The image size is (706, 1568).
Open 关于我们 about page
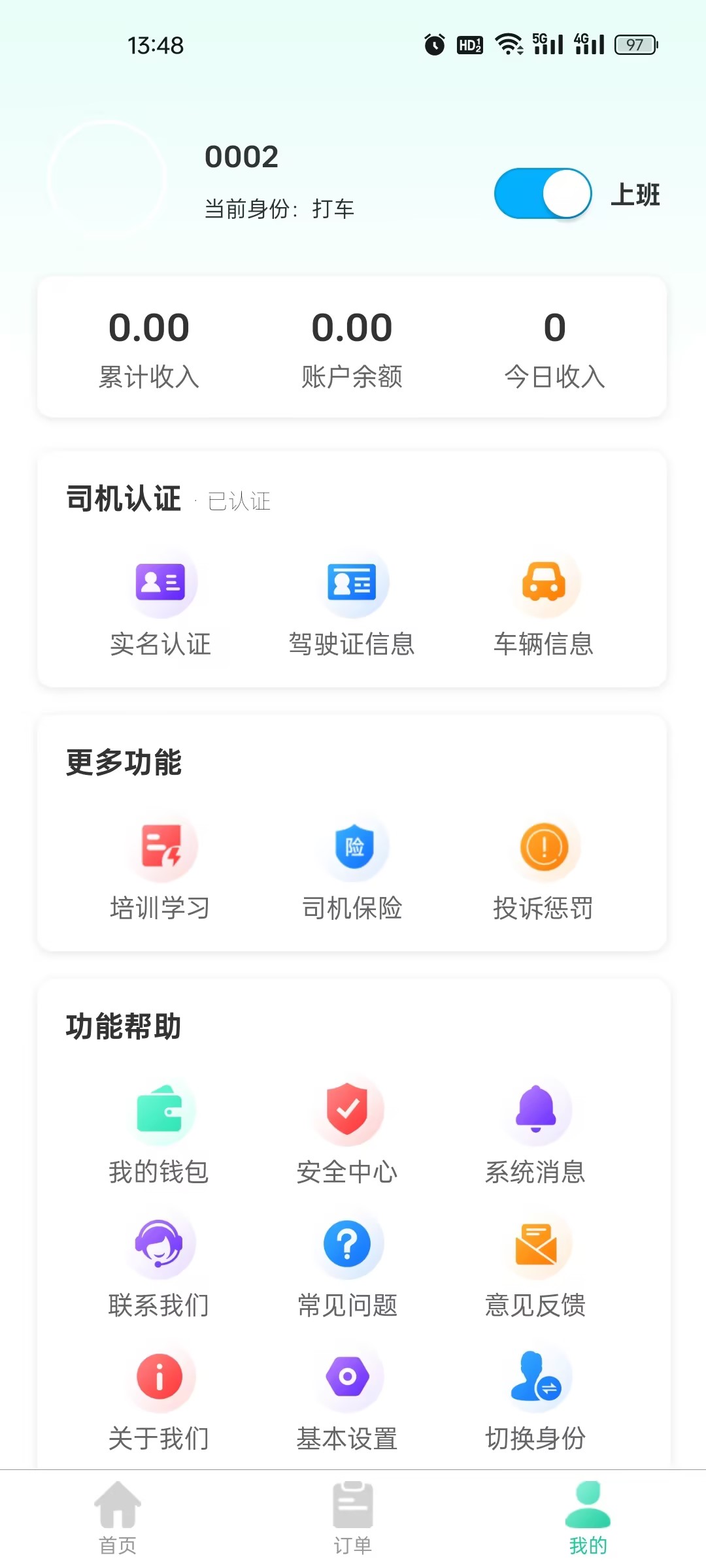(159, 1397)
